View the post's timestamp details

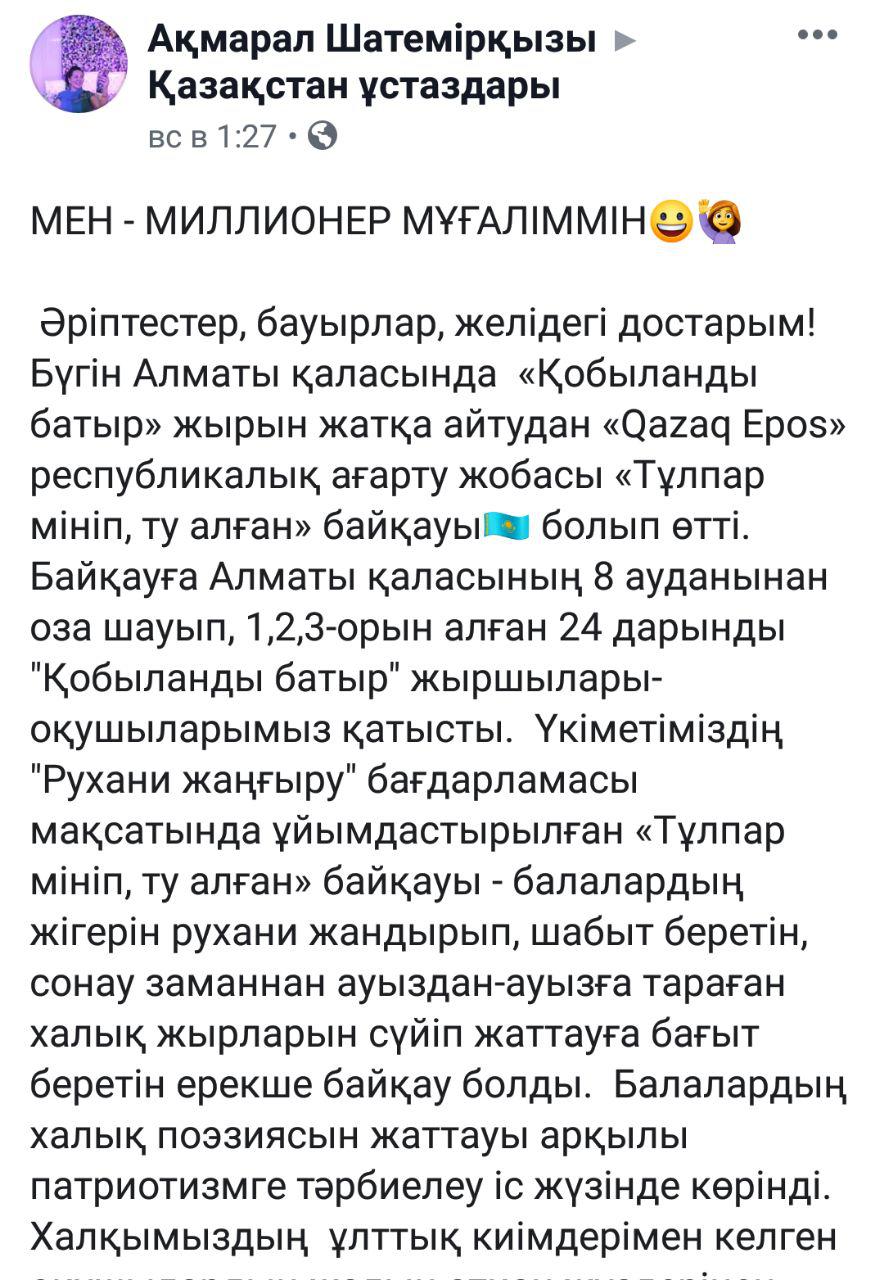(x=213, y=136)
